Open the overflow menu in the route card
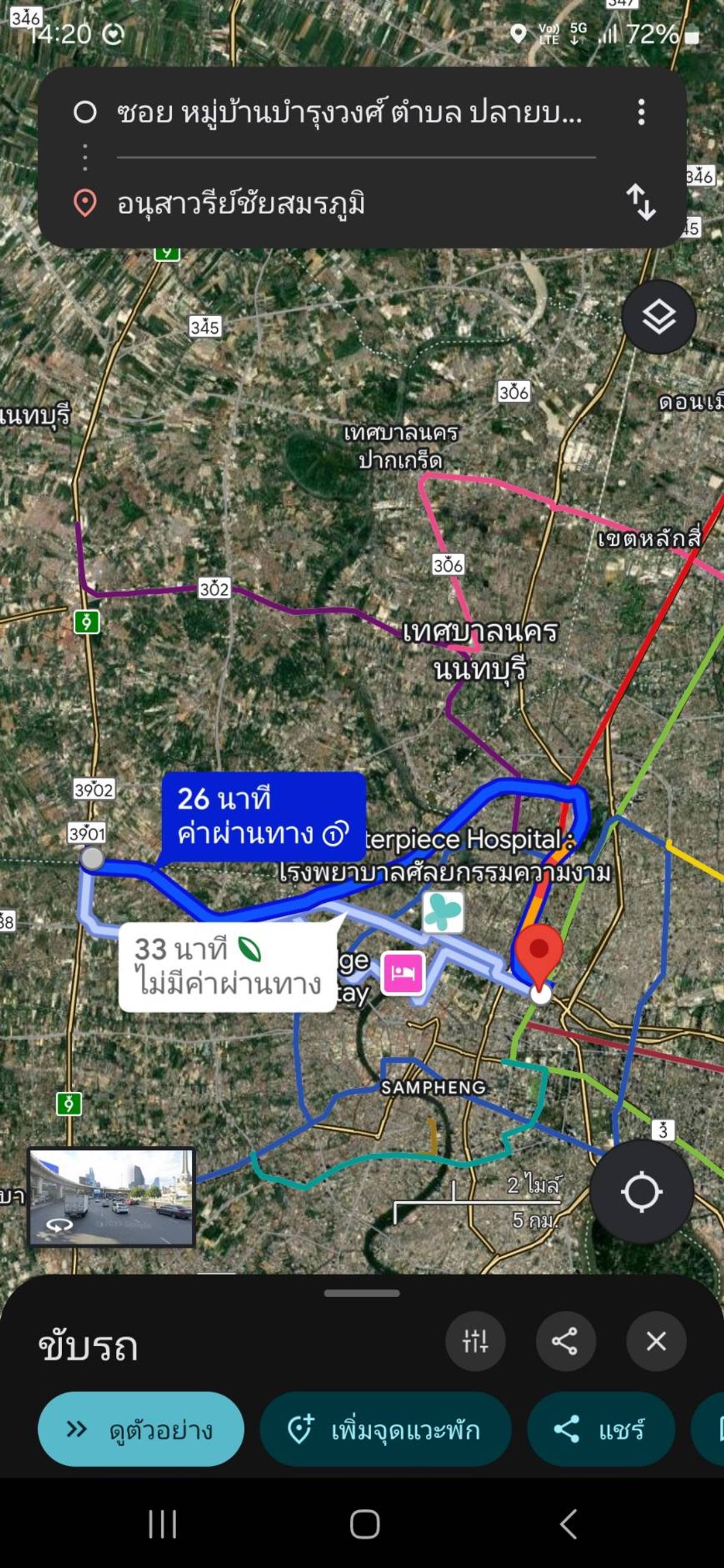The image size is (724, 1568). (641, 112)
